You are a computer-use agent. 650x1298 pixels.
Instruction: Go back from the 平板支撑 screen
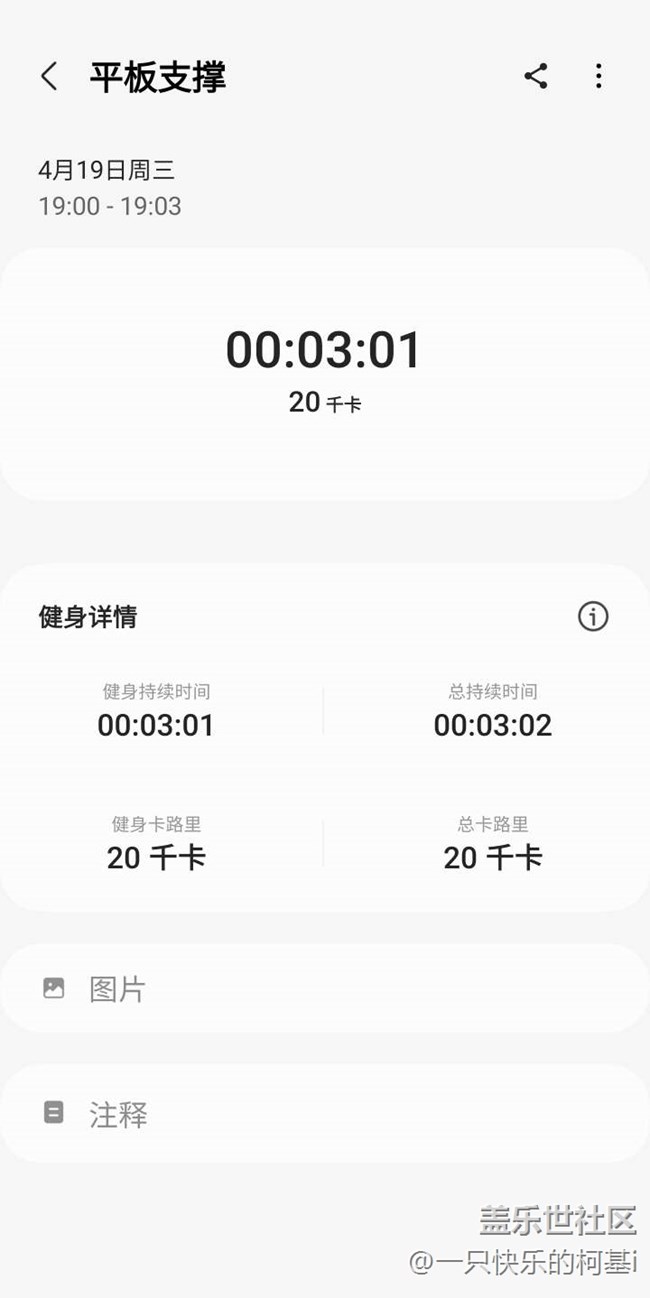49,76
